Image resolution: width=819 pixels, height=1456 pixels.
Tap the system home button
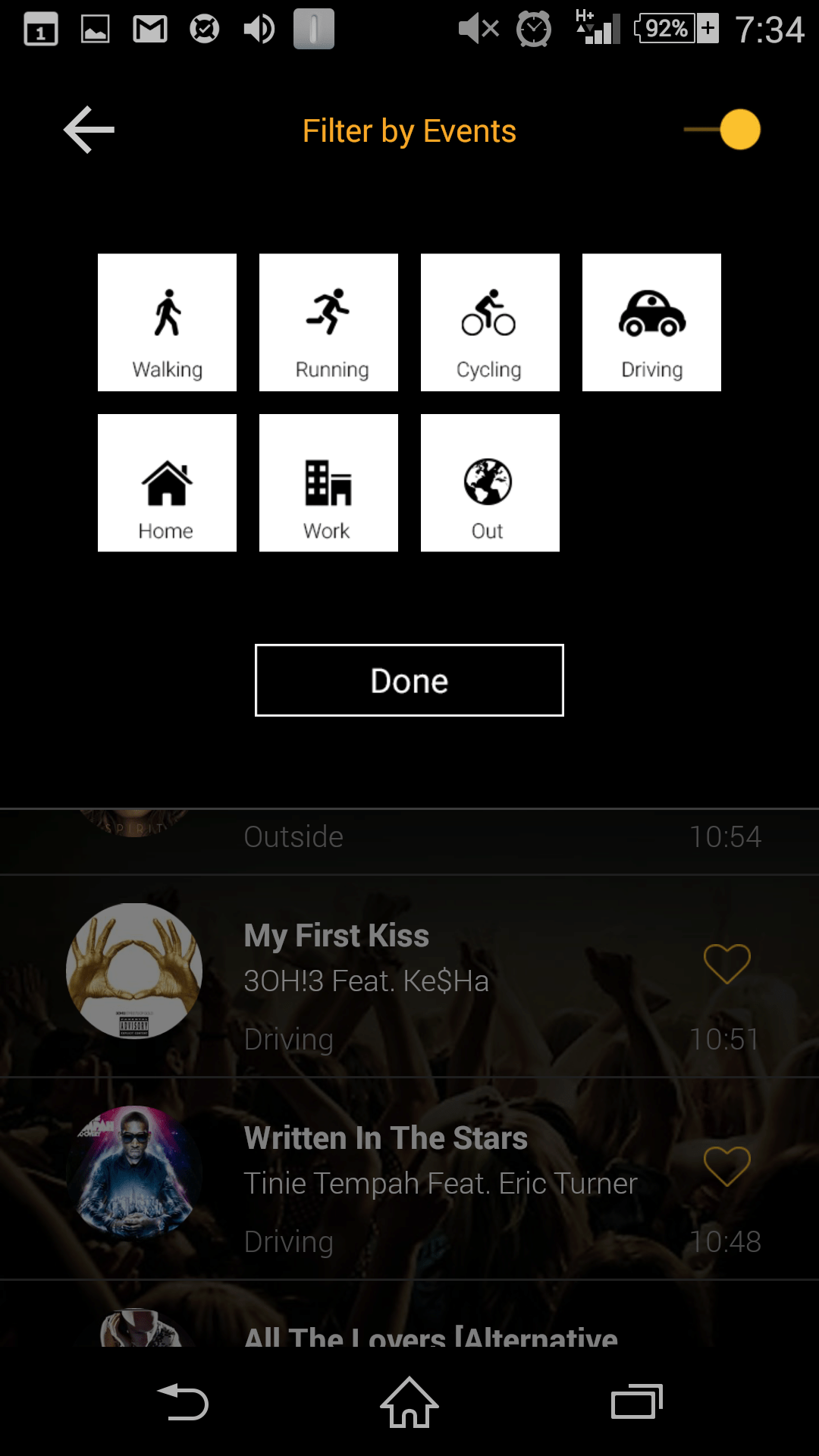click(x=409, y=1403)
